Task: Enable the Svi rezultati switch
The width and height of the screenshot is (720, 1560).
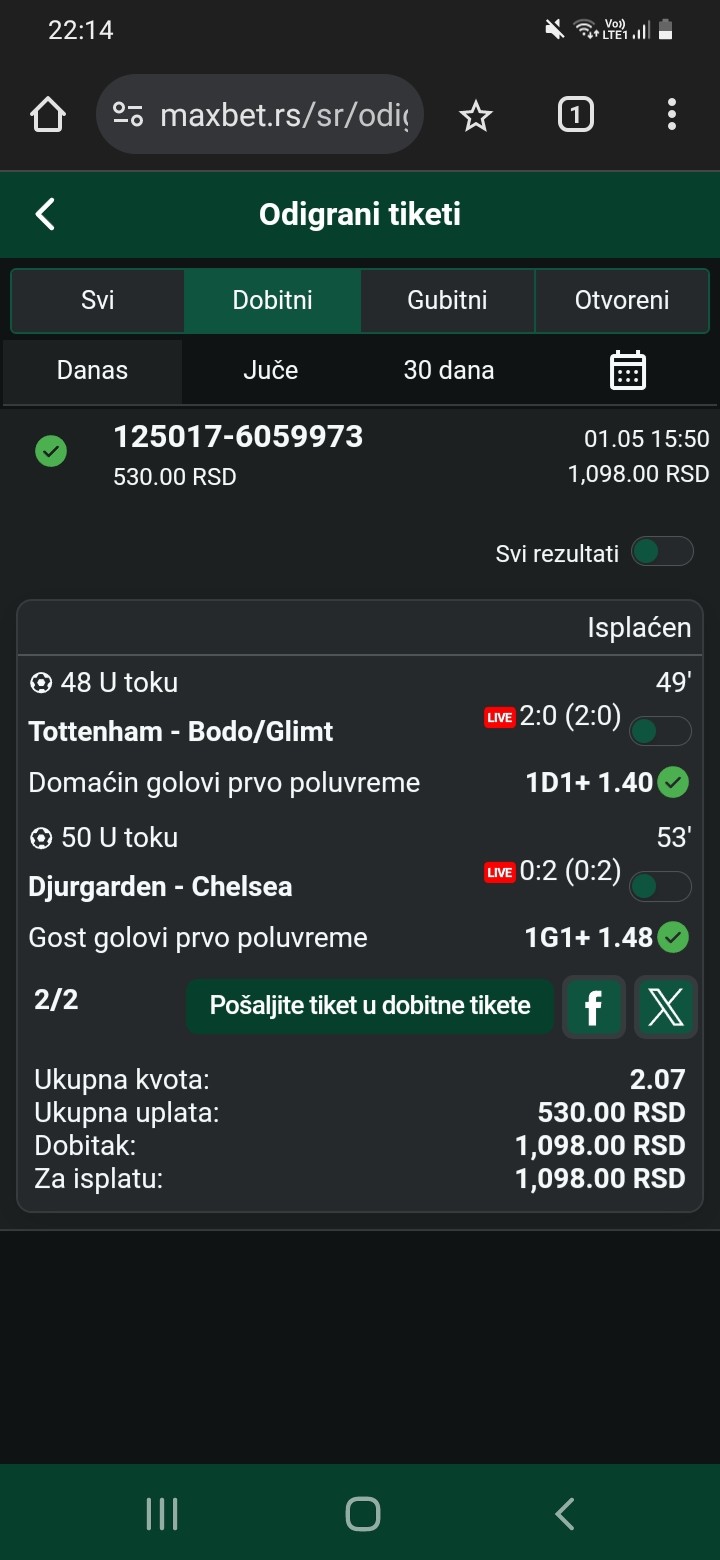Action: pos(662,552)
